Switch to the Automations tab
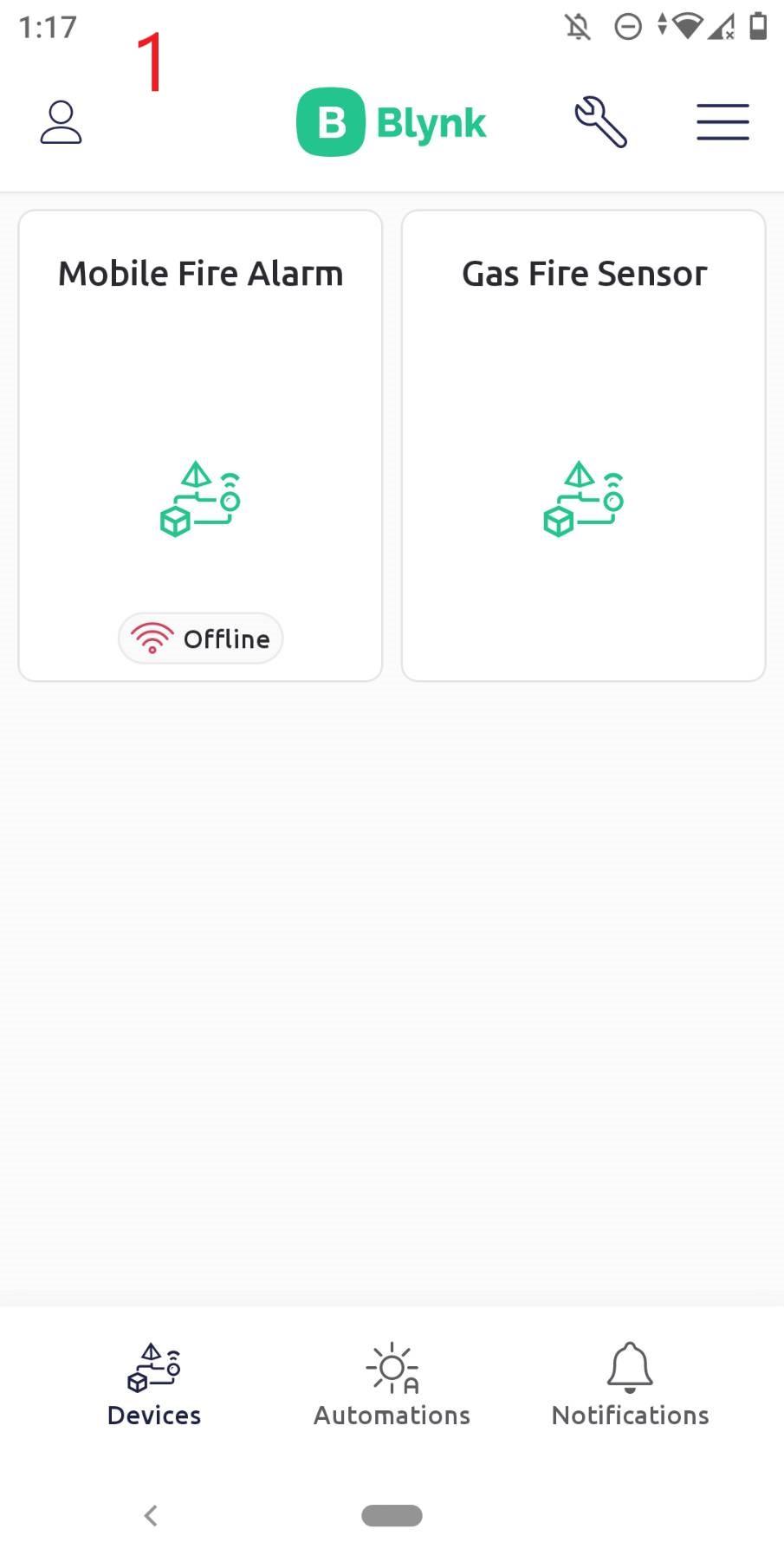The width and height of the screenshot is (784, 1568). (x=392, y=1384)
